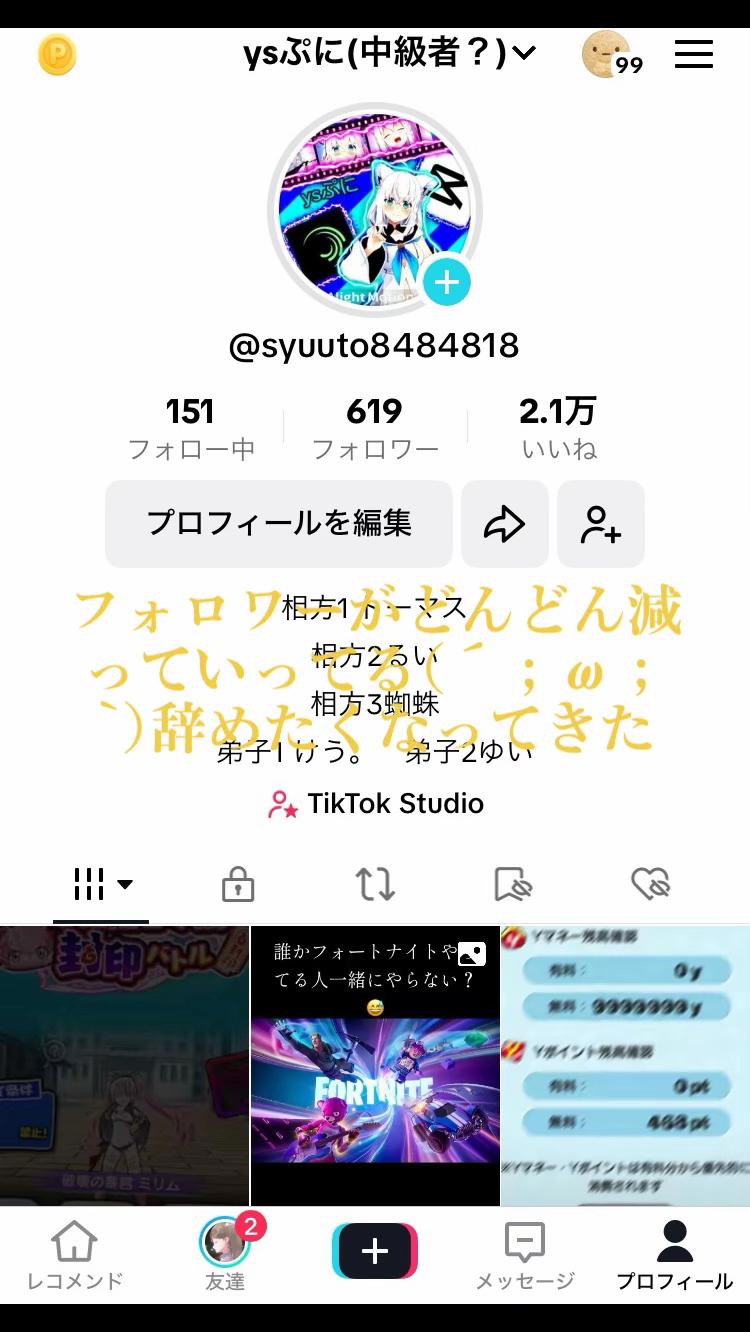Open the coin rewards icon
Screen dimensions: 750x1332
click(57, 55)
